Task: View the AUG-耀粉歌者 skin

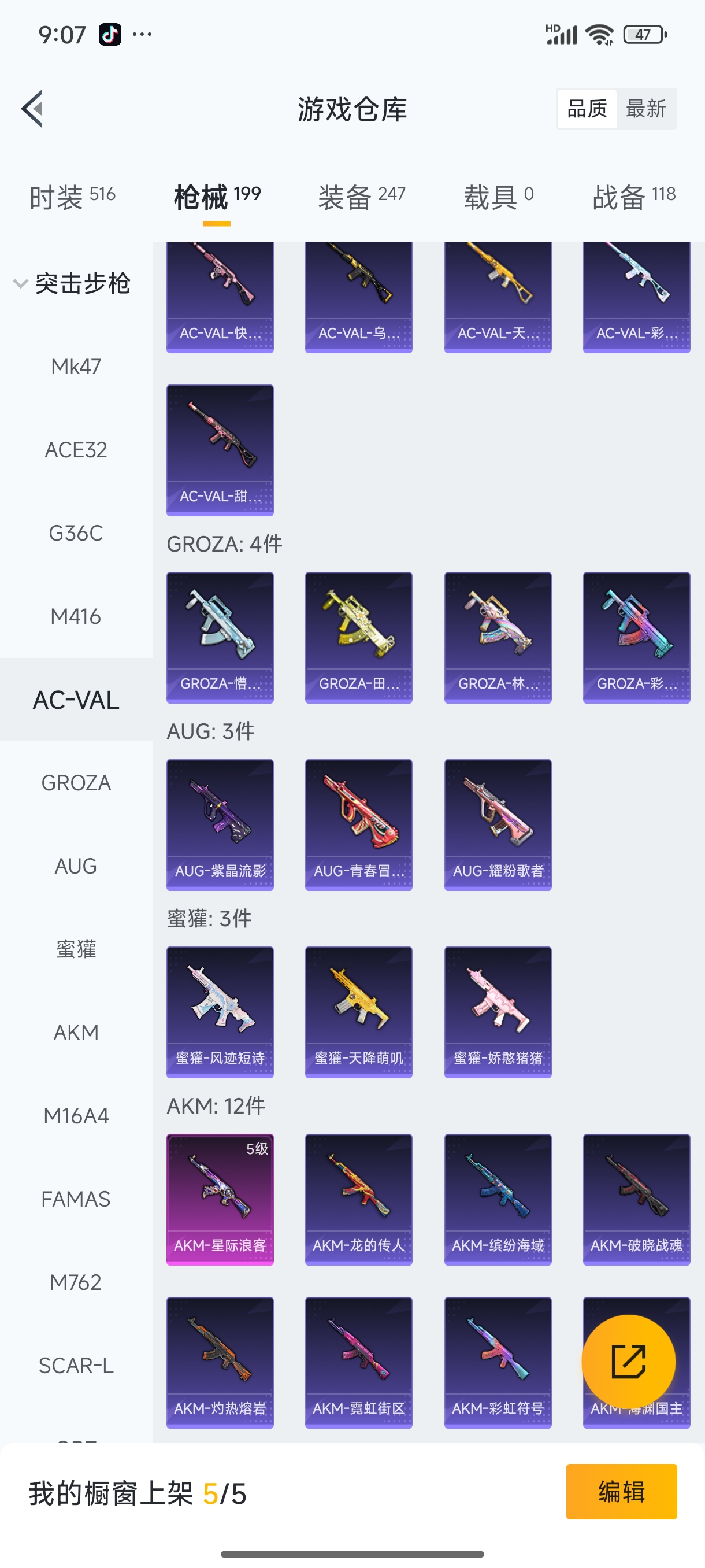Action: coord(498,824)
